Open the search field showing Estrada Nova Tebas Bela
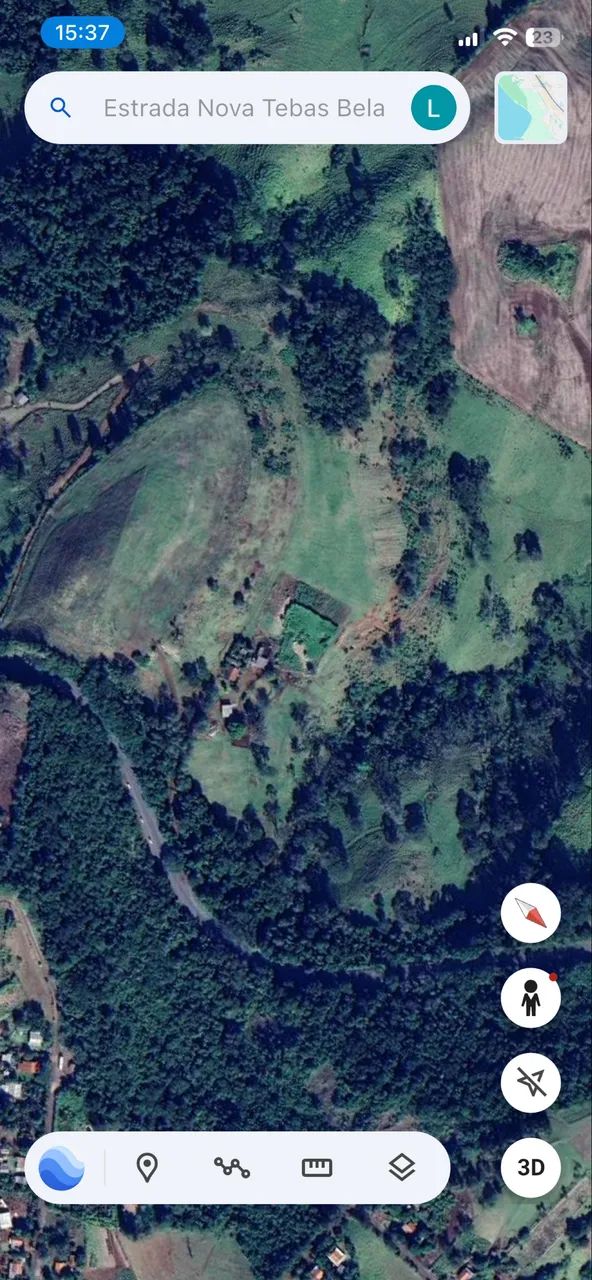The height and width of the screenshot is (1280, 592). point(244,108)
